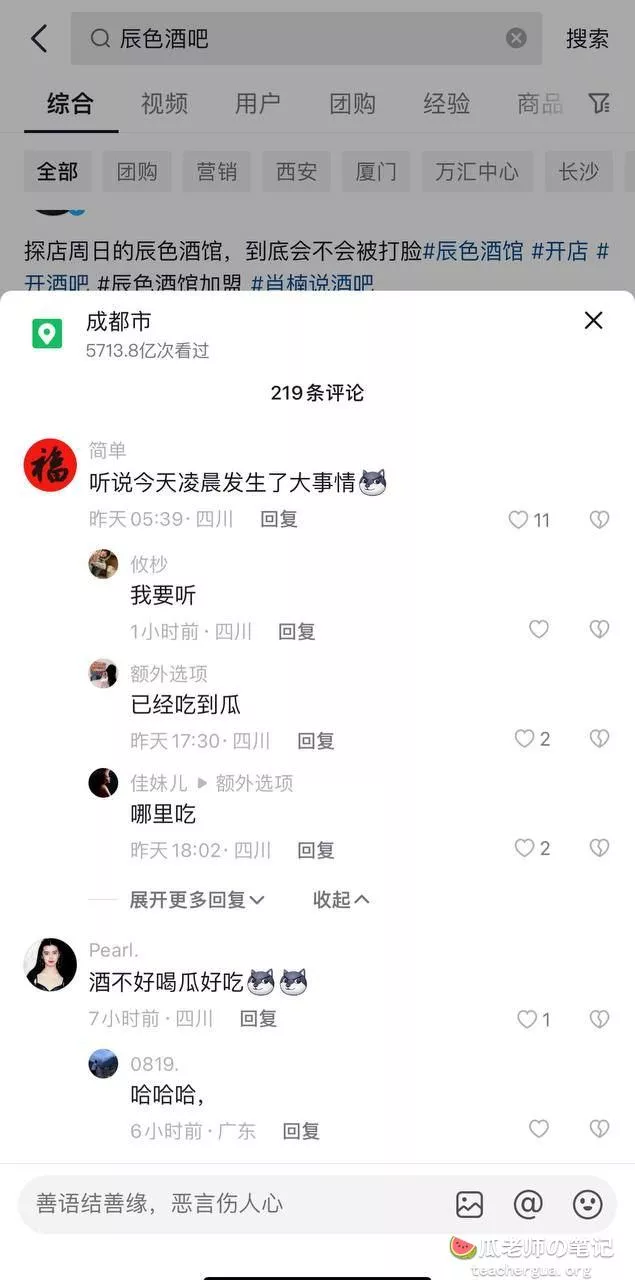Expand more replies with 展开更多回复
The width and height of the screenshot is (635, 1280).
coord(197,899)
